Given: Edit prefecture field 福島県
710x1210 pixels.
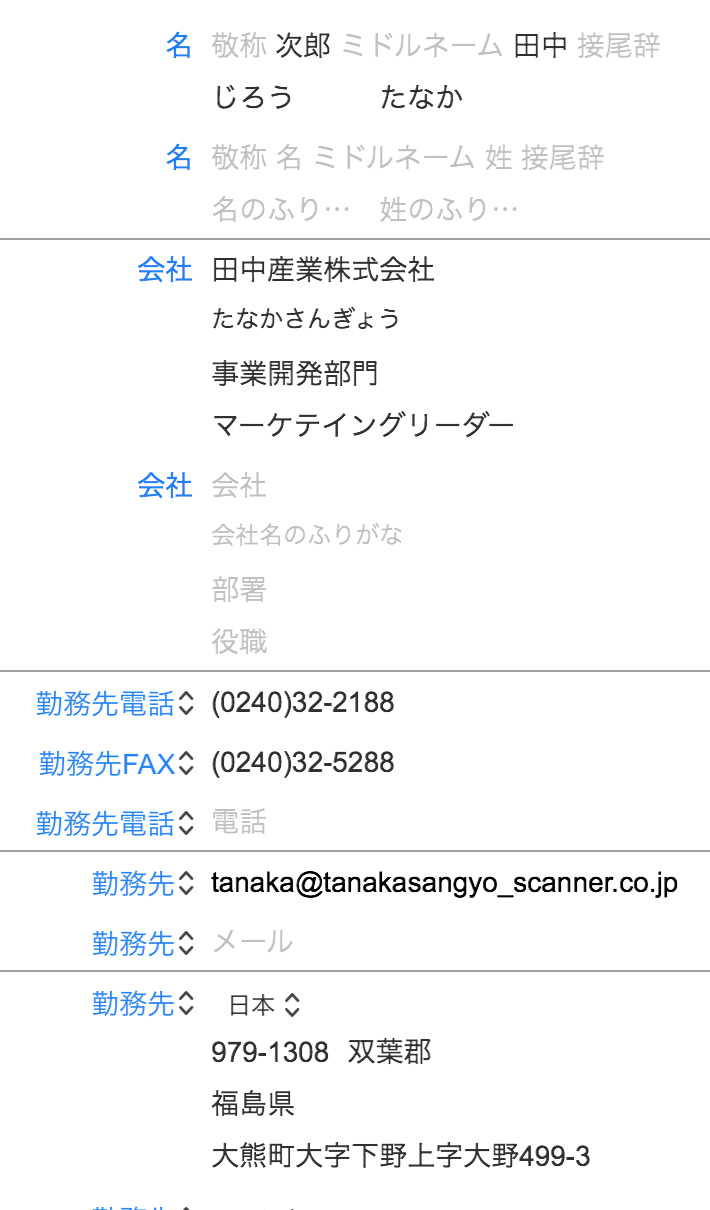Looking at the screenshot, I should pyautogui.click(x=253, y=1104).
